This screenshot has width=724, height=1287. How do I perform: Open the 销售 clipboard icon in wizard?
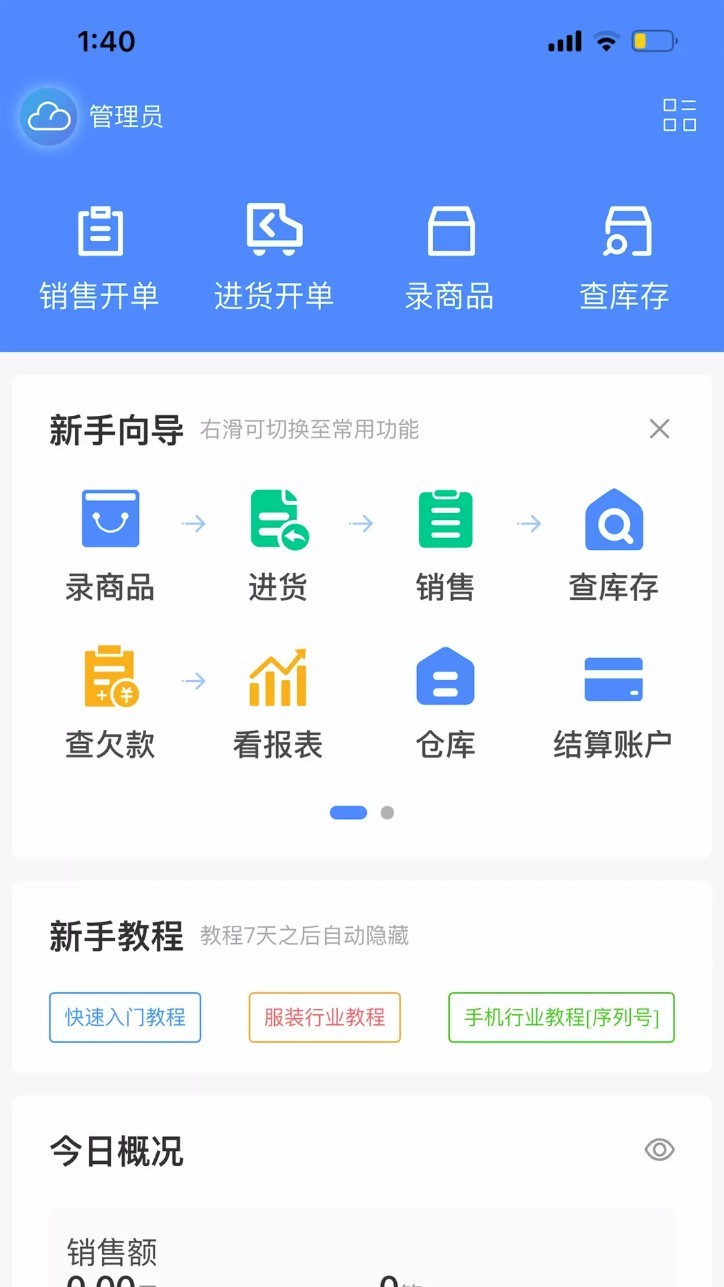point(444,519)
